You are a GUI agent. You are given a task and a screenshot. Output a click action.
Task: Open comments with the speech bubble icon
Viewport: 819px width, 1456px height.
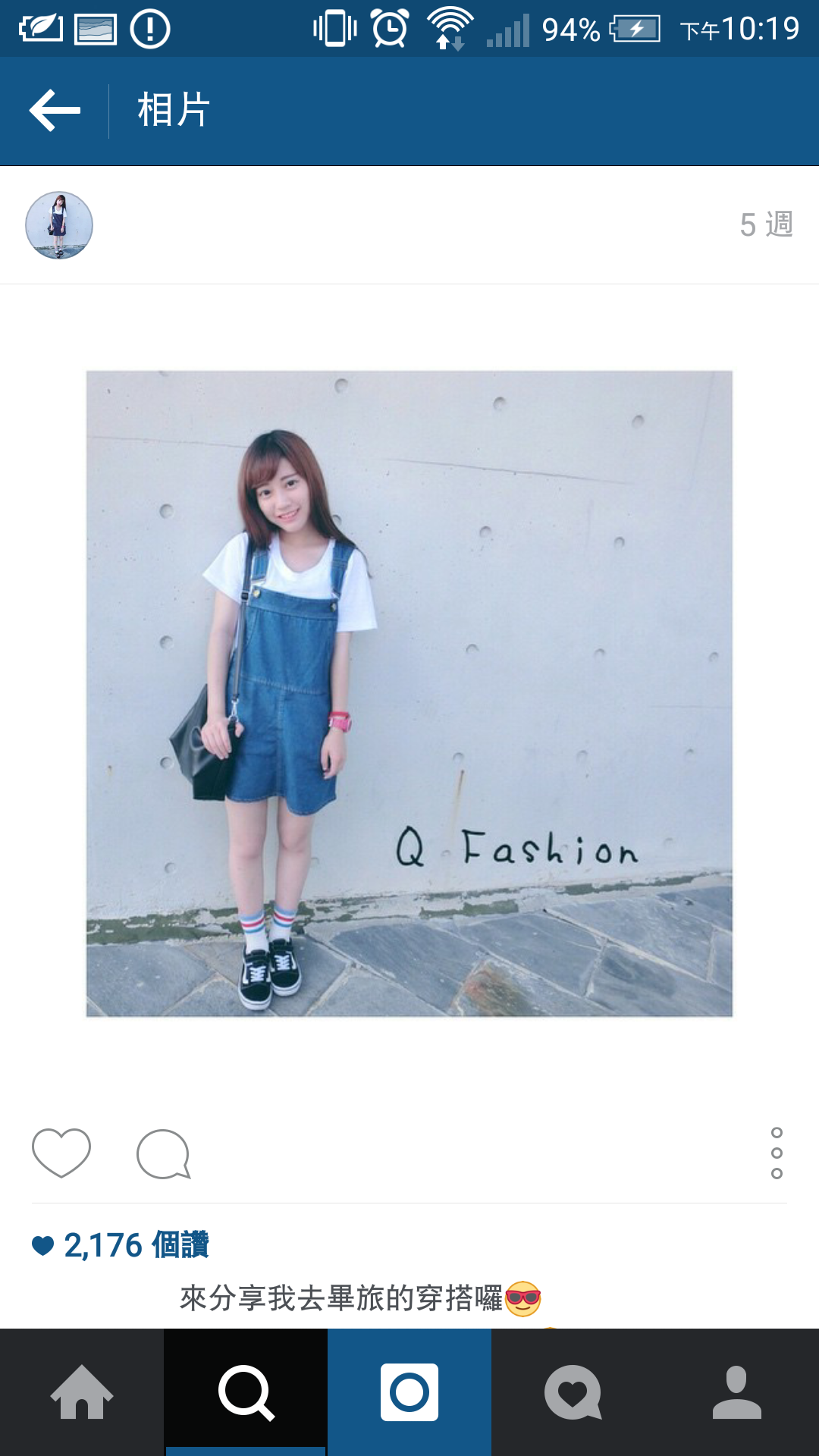(163, 1154)
